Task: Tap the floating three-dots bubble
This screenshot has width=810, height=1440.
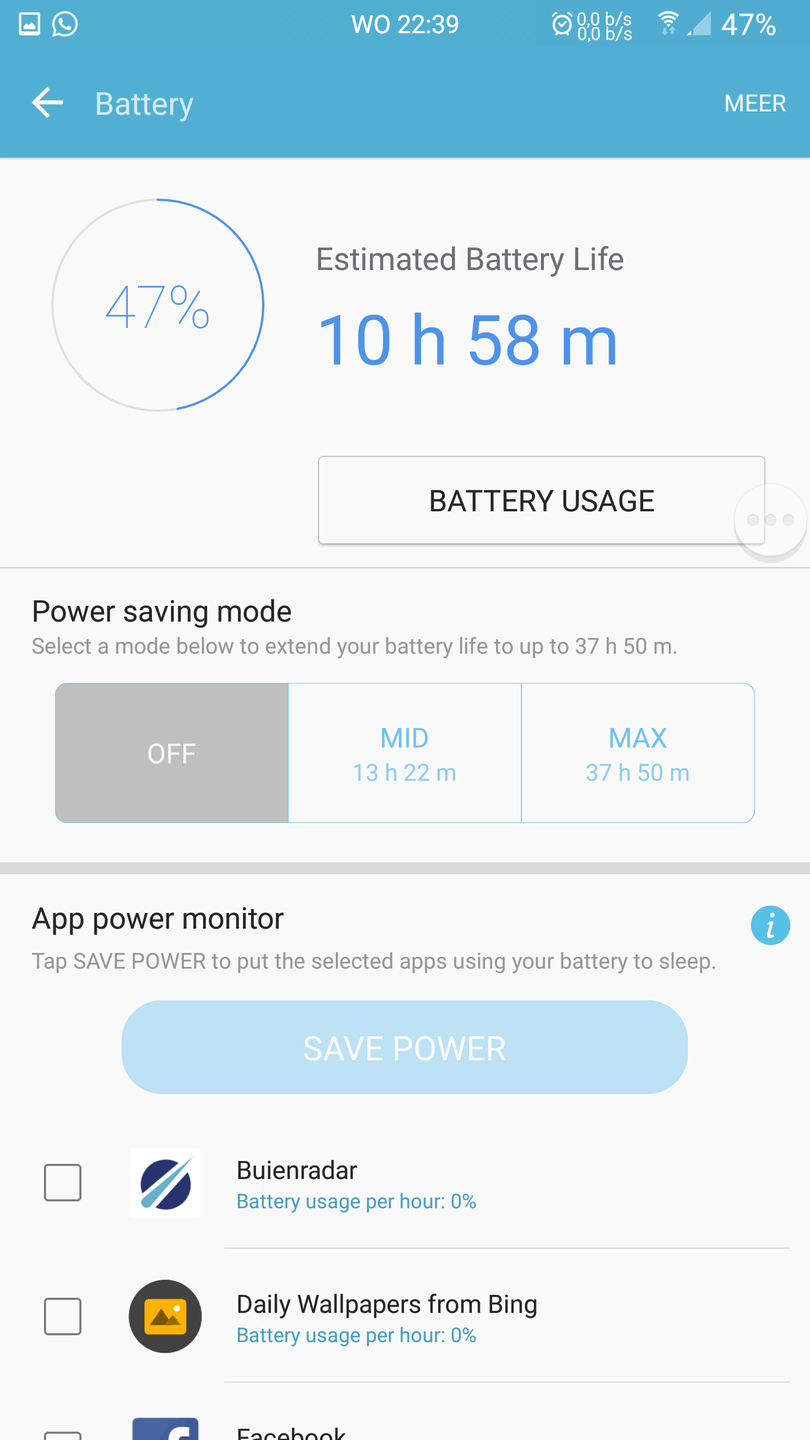Action: click(771, 520)
